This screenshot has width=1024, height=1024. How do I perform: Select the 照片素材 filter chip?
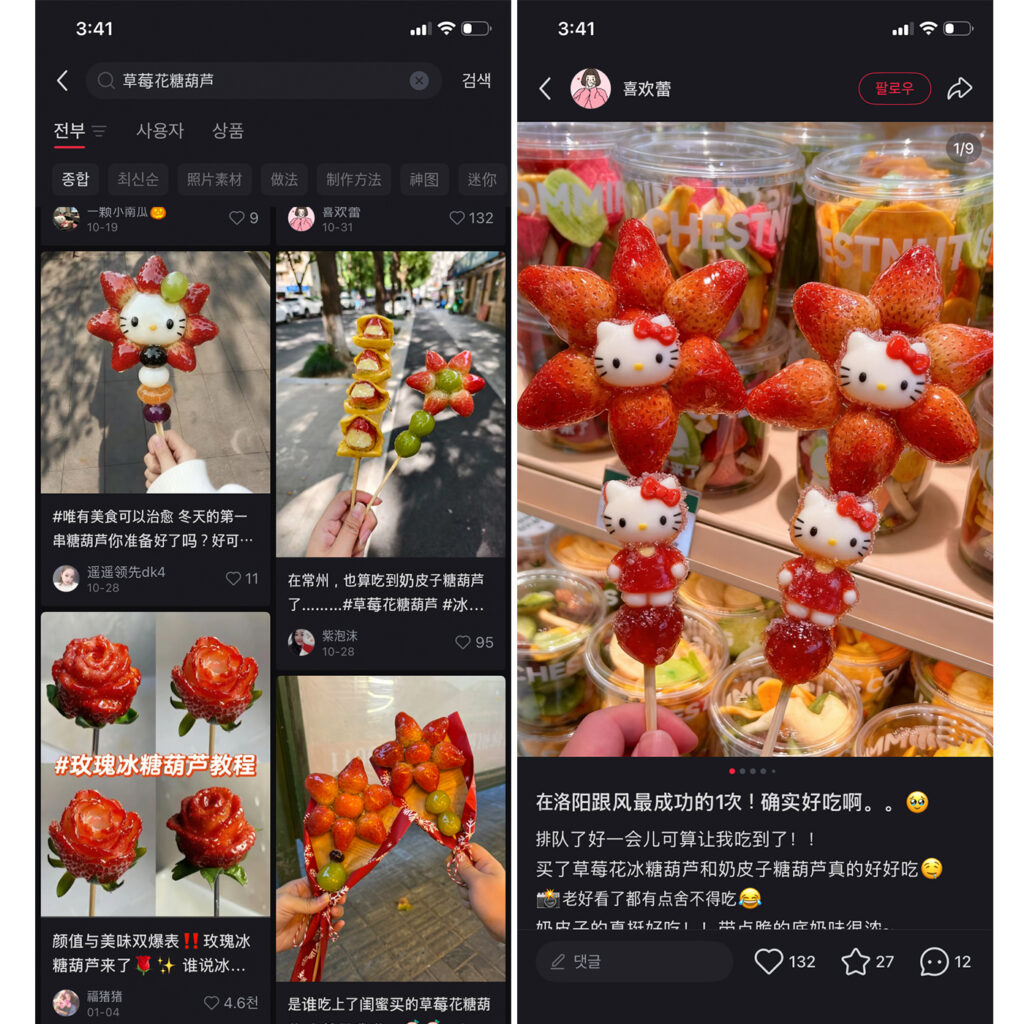(215, 180)
